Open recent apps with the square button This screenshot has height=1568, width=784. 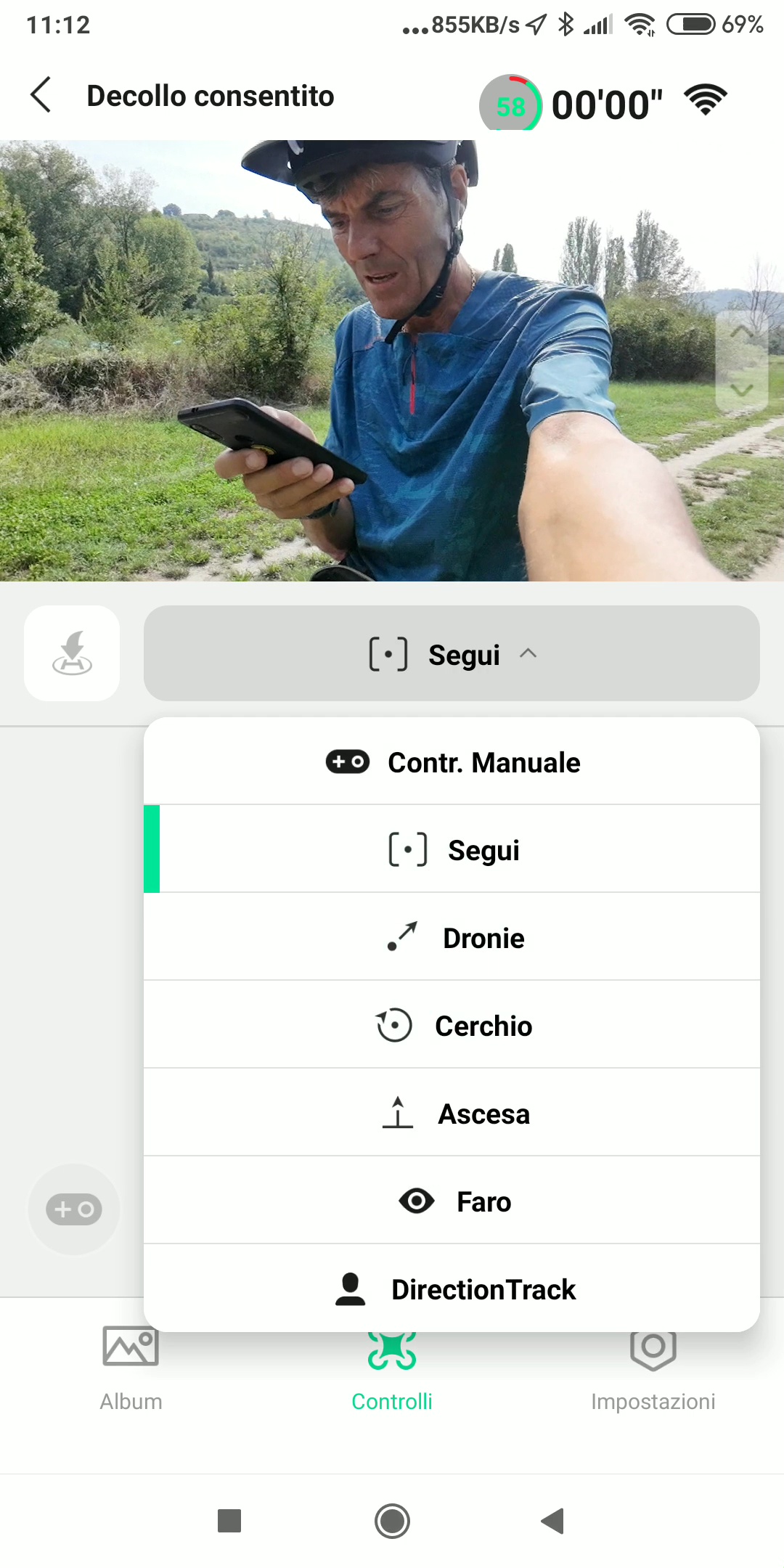coord(229,1521)
